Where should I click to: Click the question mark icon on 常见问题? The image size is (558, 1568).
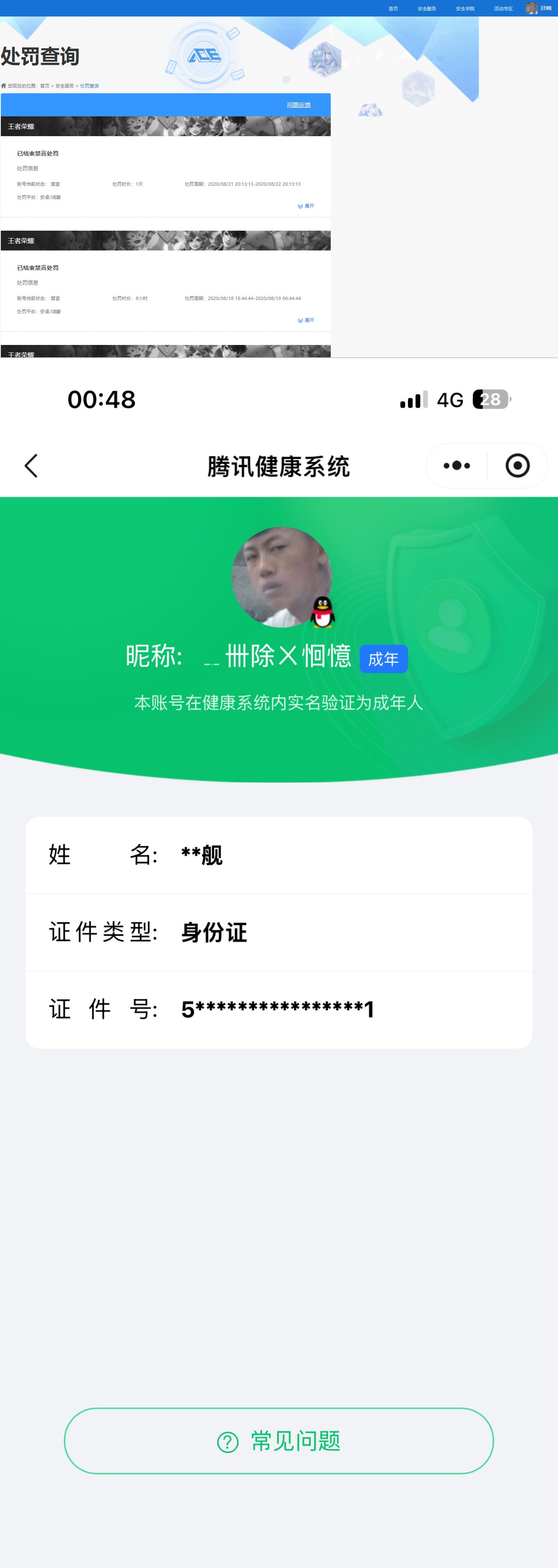click(226, 1441)
